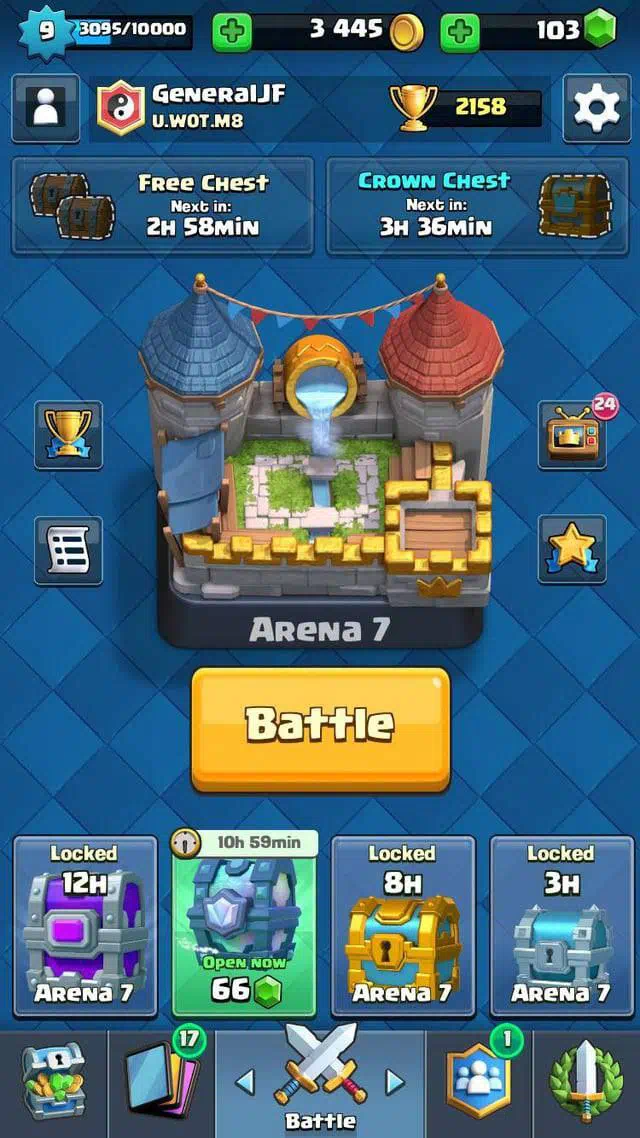The image size is (640, 1138).
Task: Open TV Royale with 24 badge
Action: point(572,435)
